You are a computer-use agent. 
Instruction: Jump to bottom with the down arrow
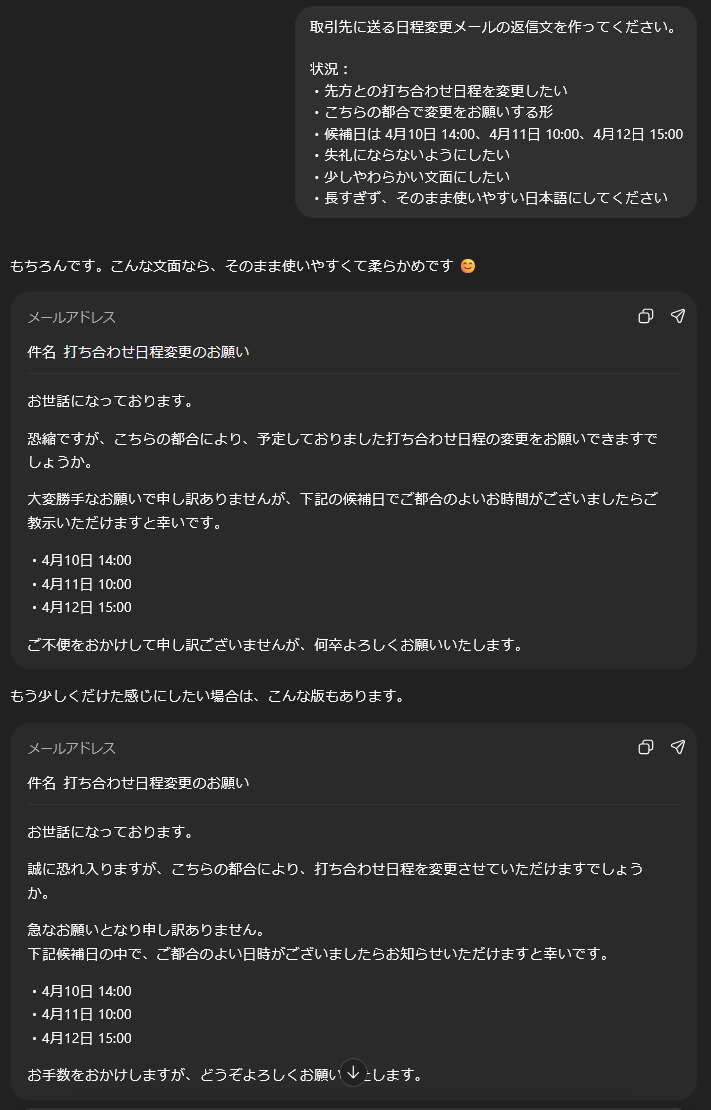coord(353,1071)
